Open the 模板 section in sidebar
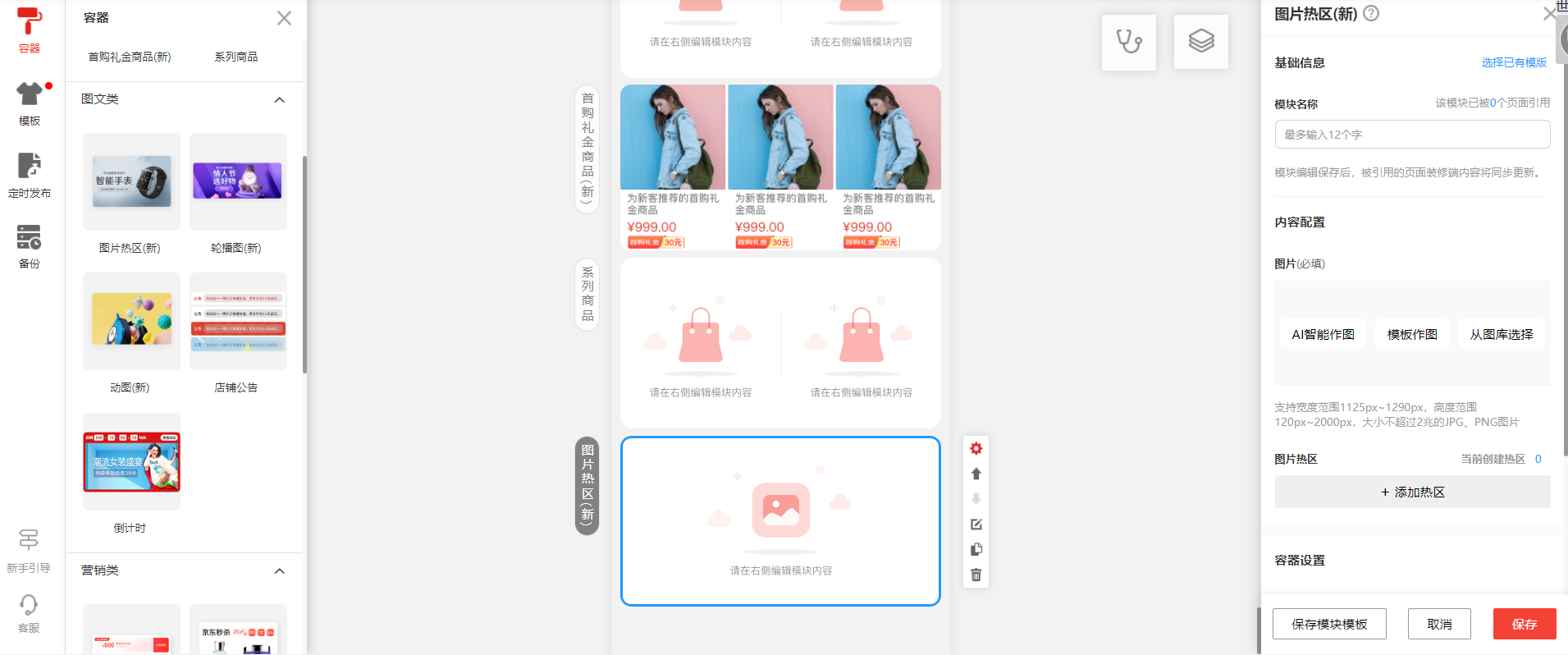This screenshot has width=1568, height=655. (x=30, y=103)
